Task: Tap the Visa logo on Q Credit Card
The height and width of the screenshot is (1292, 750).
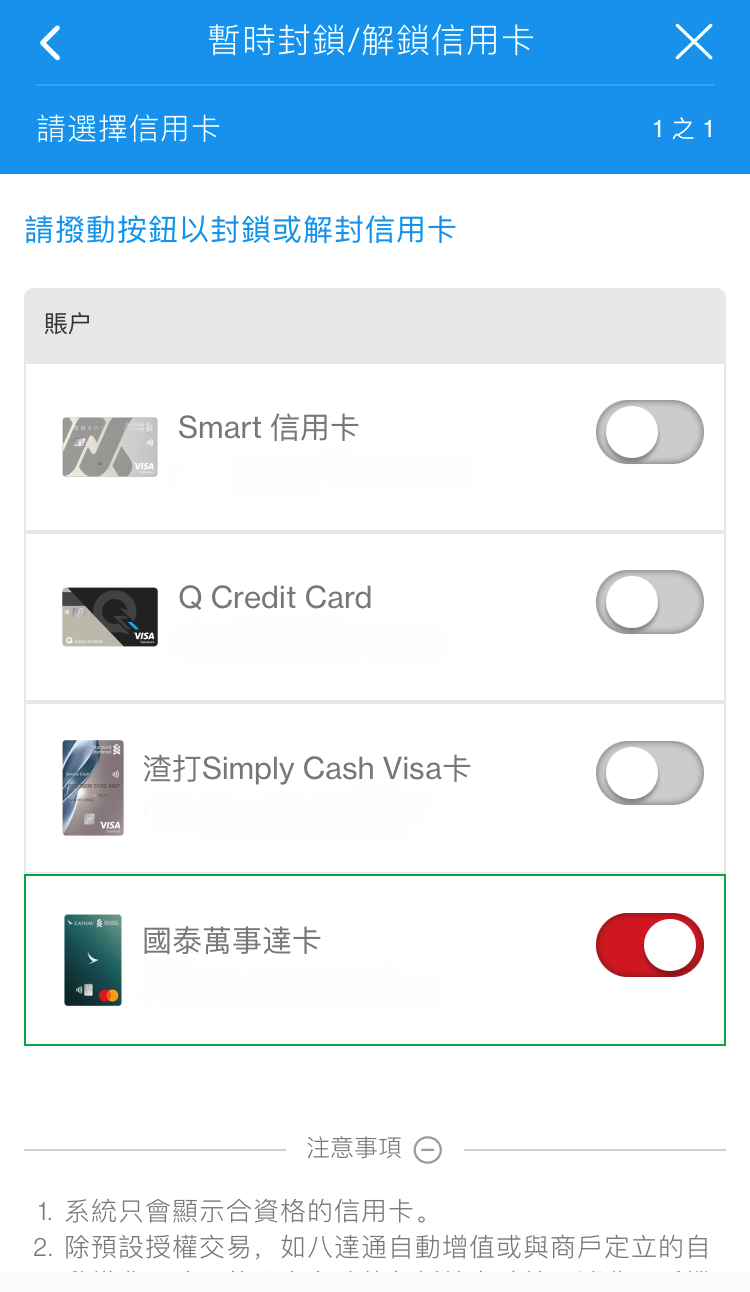Action: (x=144, y=636)
